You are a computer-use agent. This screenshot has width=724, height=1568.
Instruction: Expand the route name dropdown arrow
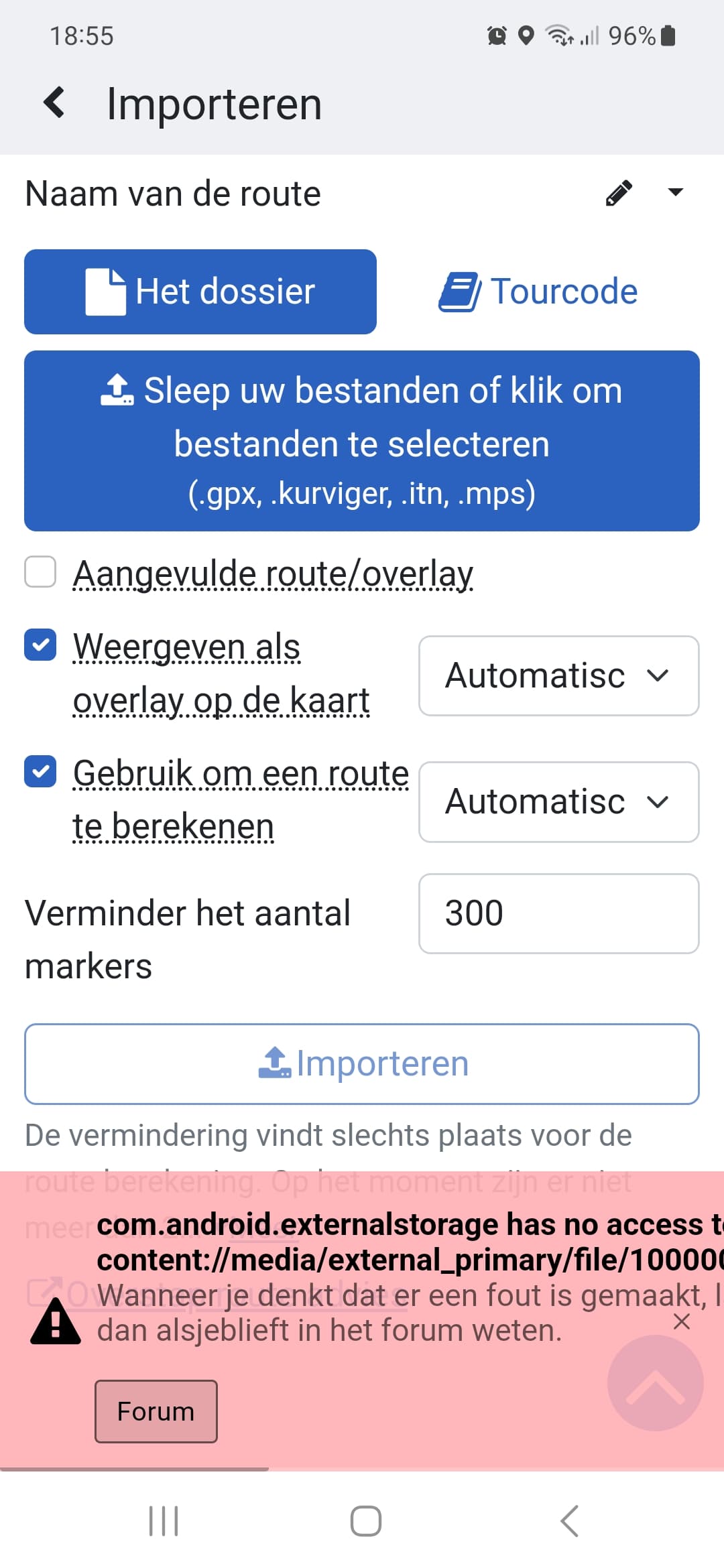(x=675, y=193)
